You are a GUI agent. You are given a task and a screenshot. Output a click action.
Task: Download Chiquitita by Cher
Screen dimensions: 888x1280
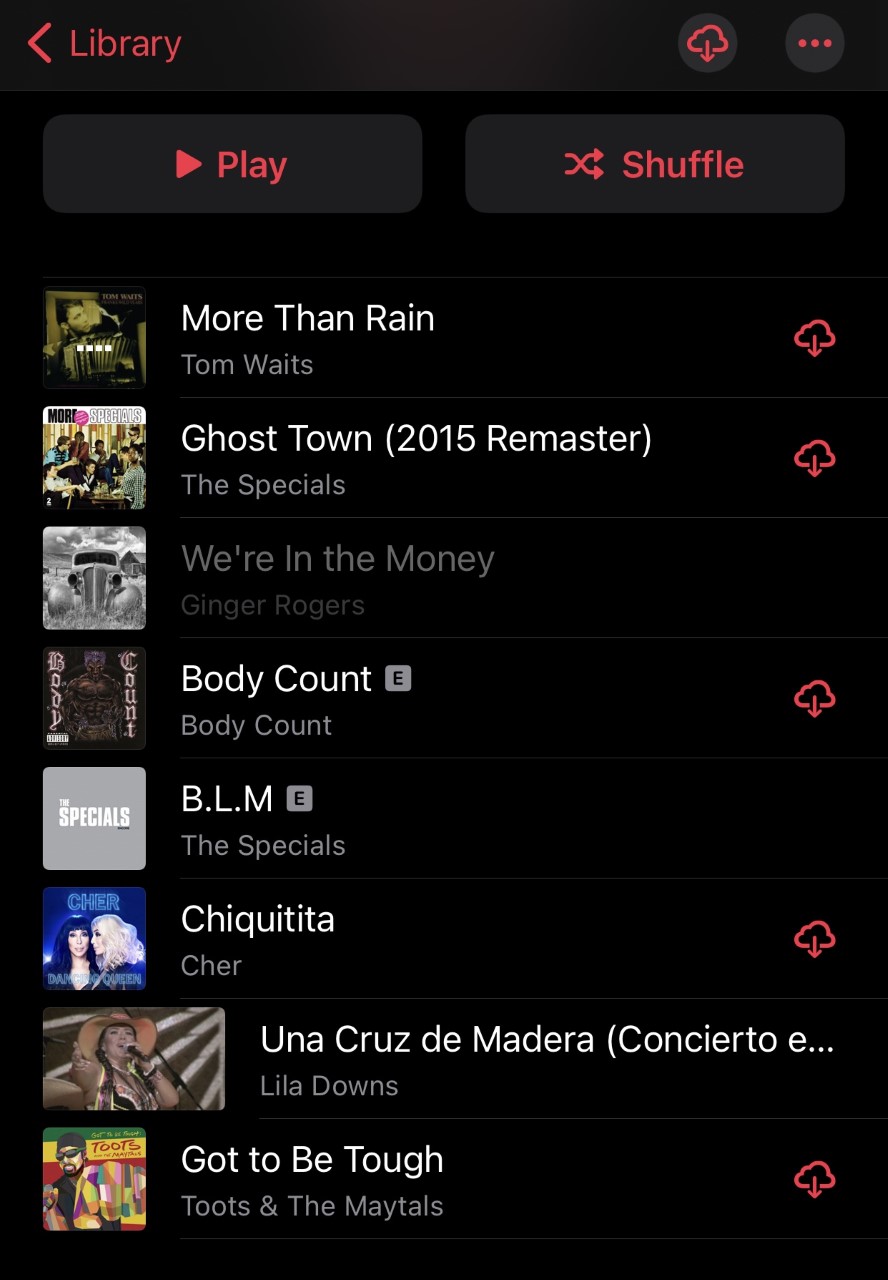tap(814, 939)
